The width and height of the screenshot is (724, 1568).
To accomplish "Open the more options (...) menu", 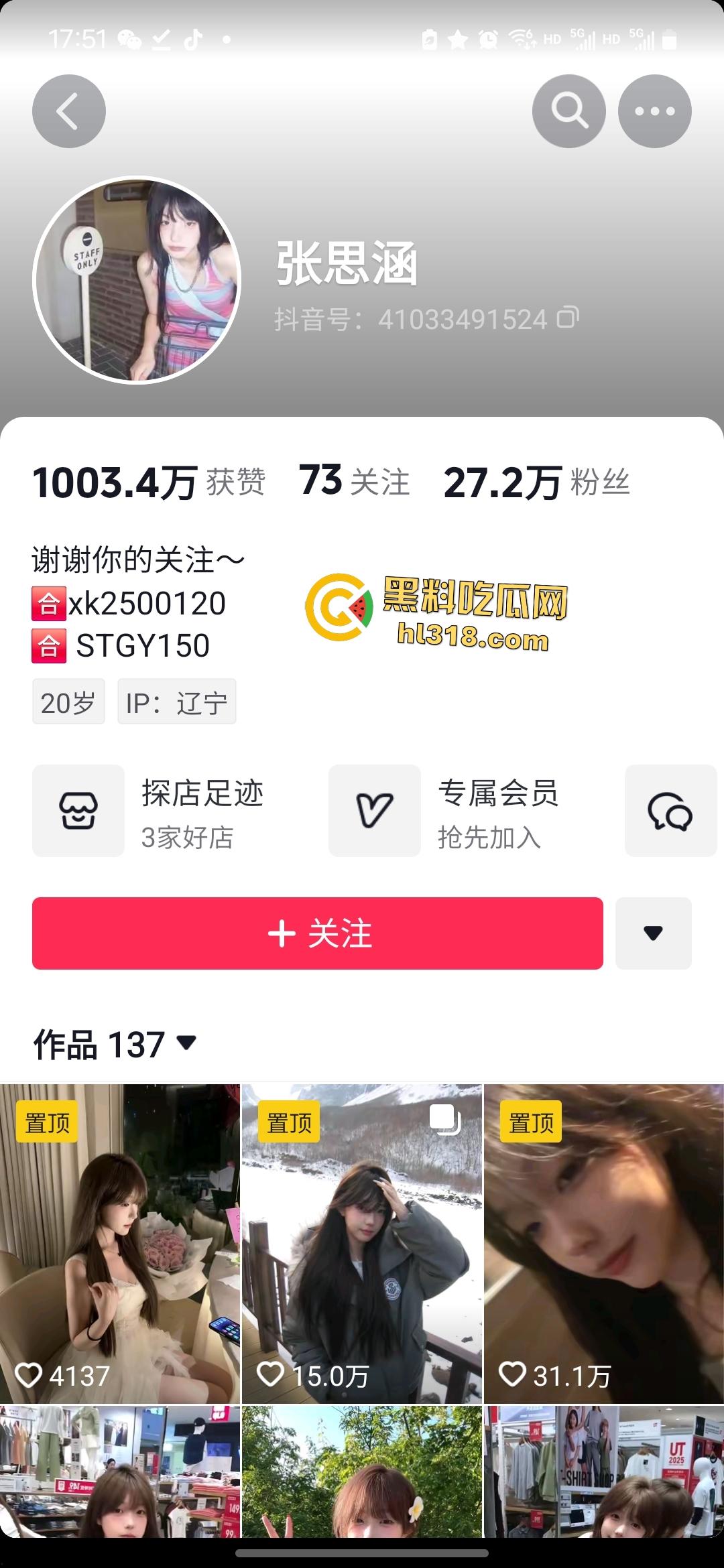I will click(654, 111).
